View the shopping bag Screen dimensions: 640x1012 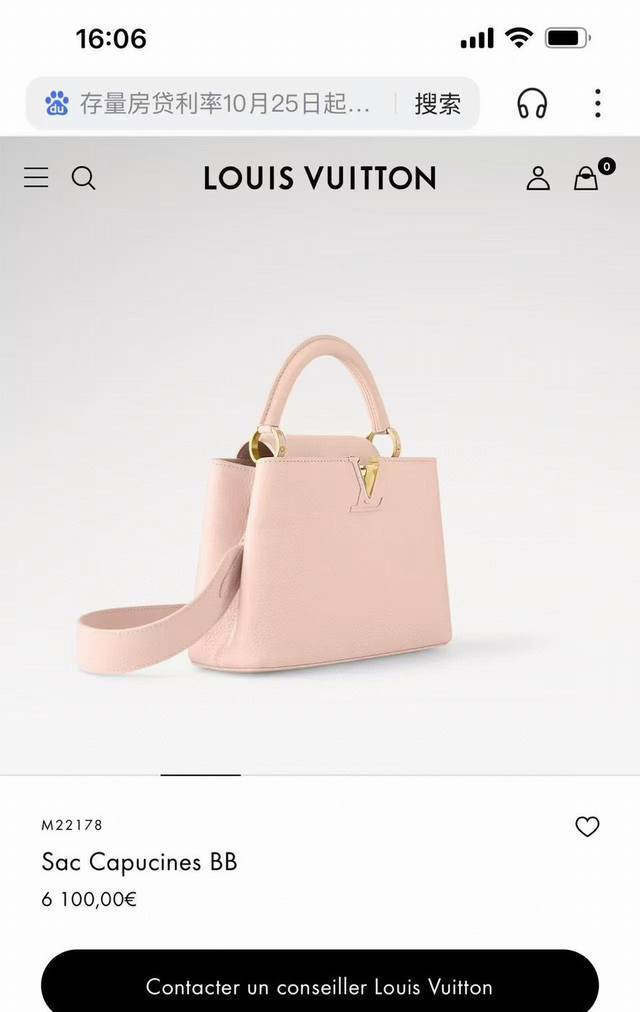586,178
